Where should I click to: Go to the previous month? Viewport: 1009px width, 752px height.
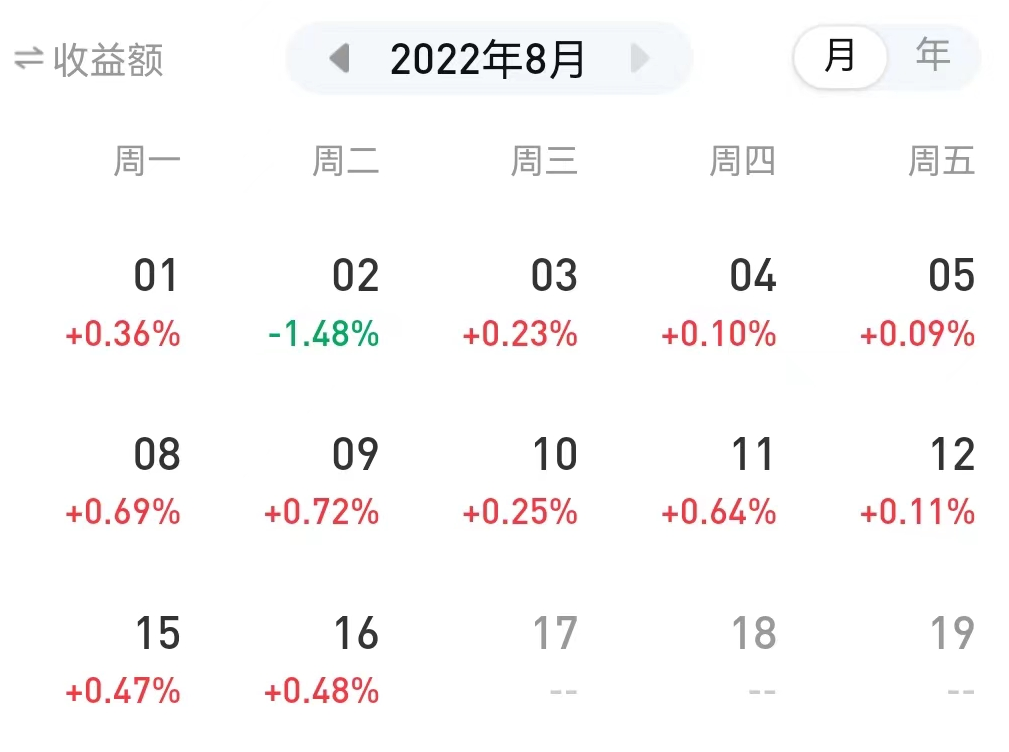pyautogui.click(x=339, y=59)
